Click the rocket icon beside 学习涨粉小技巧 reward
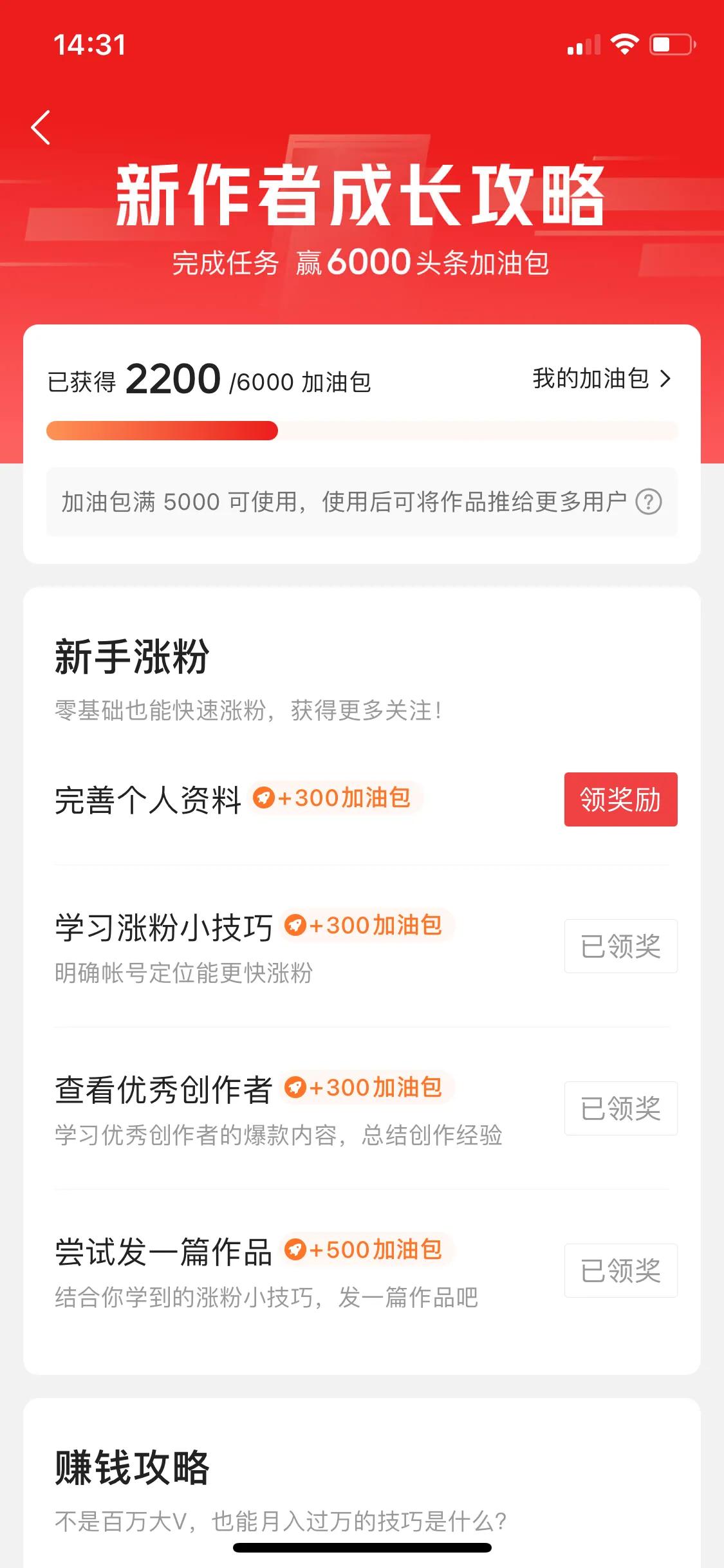 [296, 927]
